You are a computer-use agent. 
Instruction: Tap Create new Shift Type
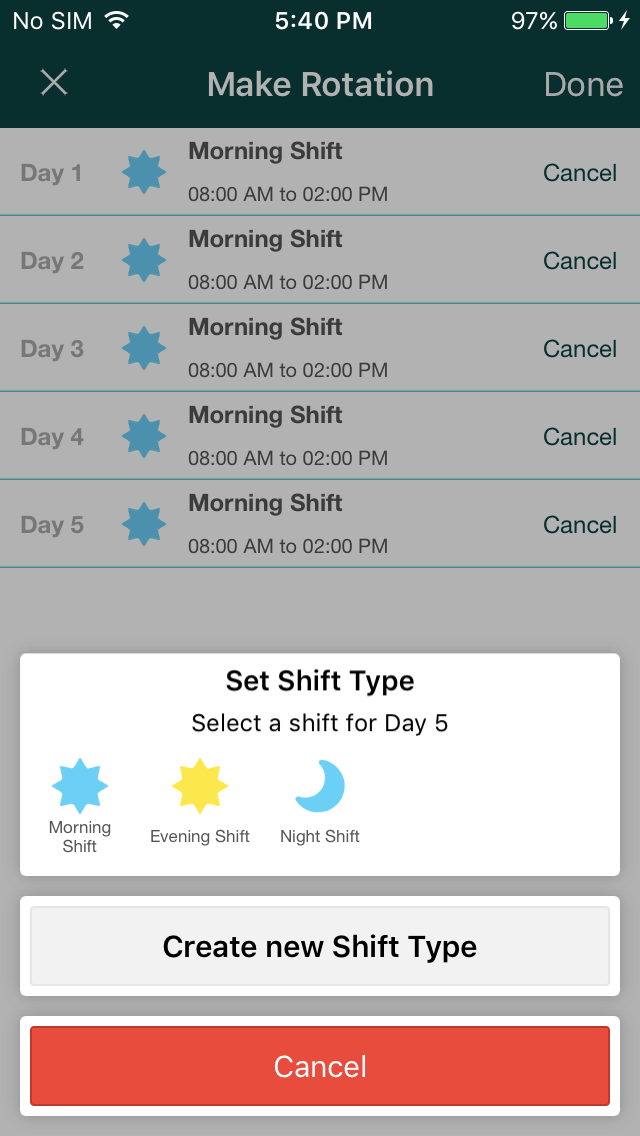pos(320,946)
